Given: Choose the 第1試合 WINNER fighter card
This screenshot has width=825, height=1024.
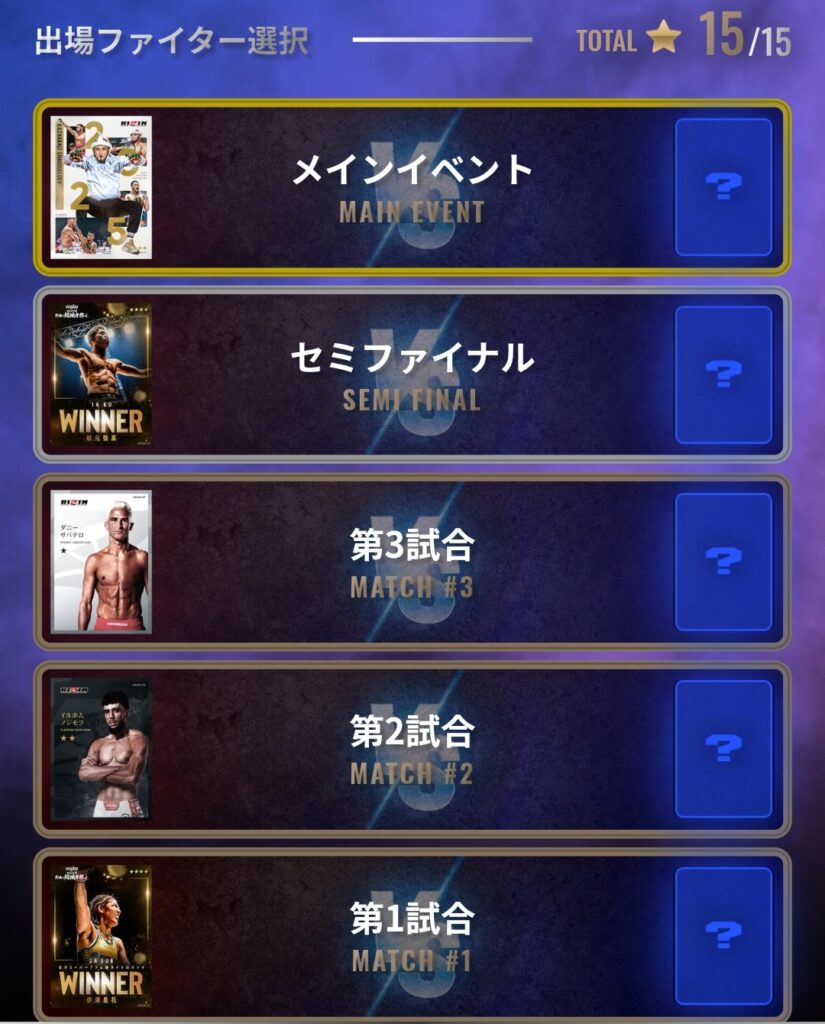Looking at the screenshot, I should [x=101, y=936].
